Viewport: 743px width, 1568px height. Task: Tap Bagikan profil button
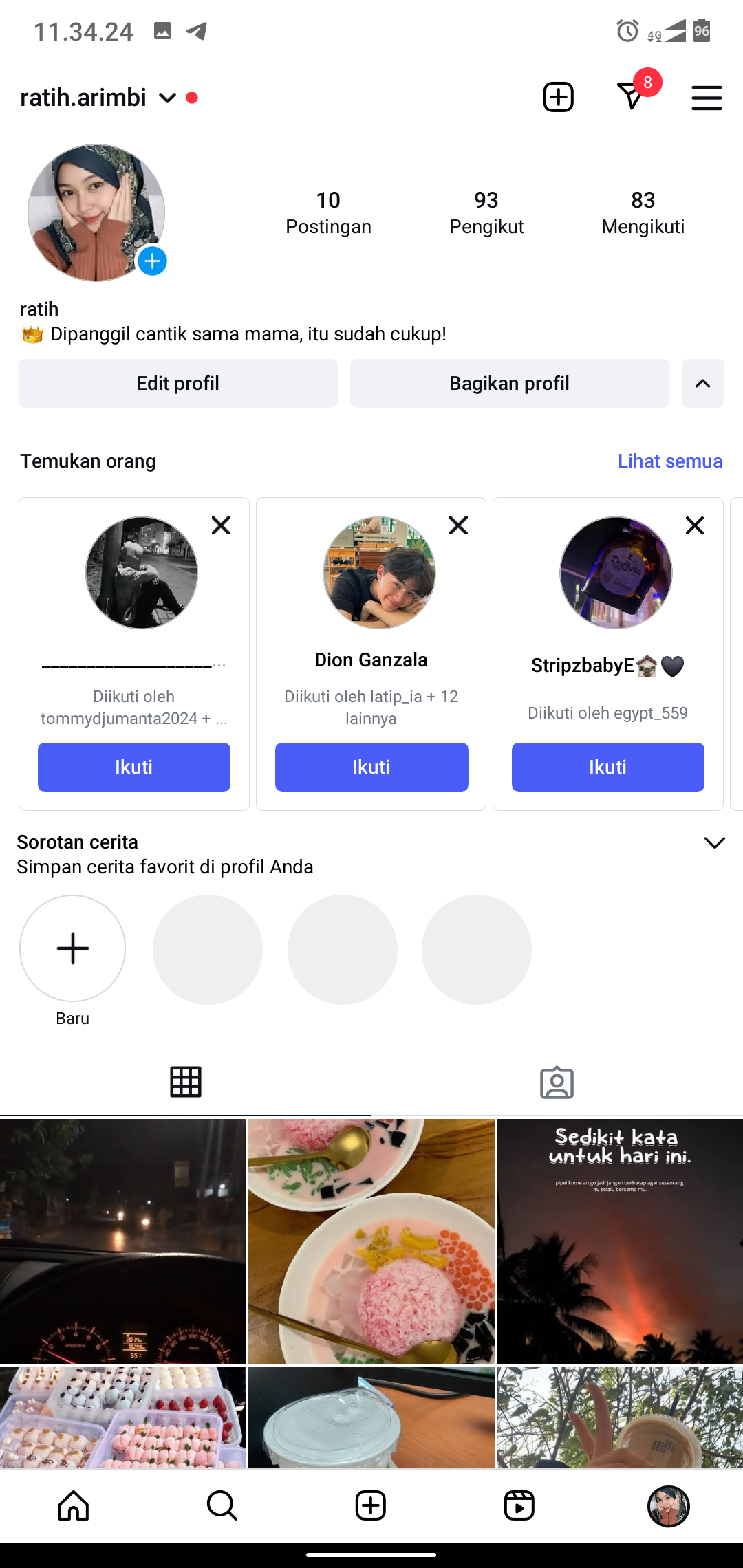(x=509, y=383)
